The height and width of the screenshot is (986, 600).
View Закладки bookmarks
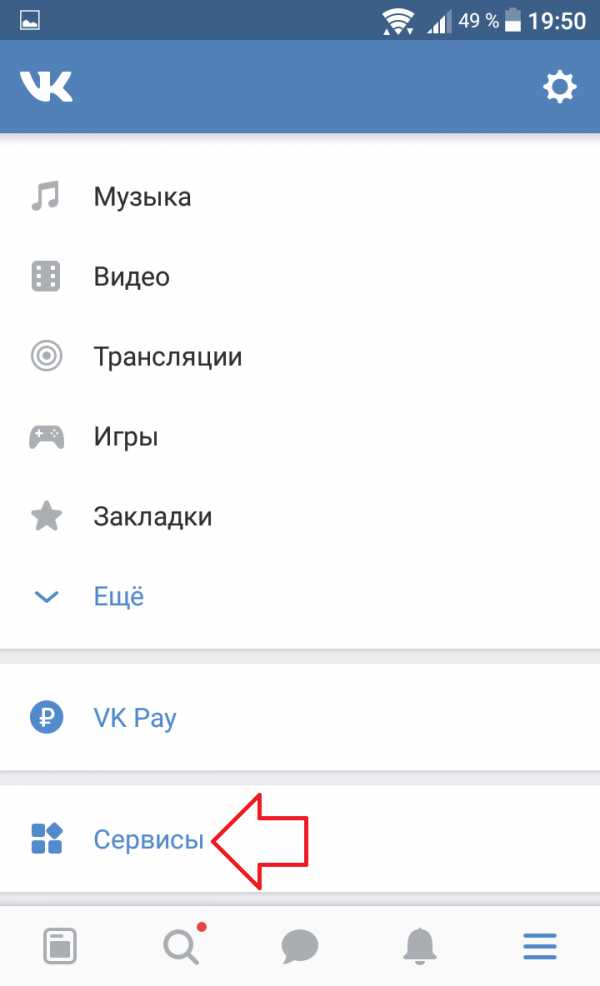(x=152, y=517)
